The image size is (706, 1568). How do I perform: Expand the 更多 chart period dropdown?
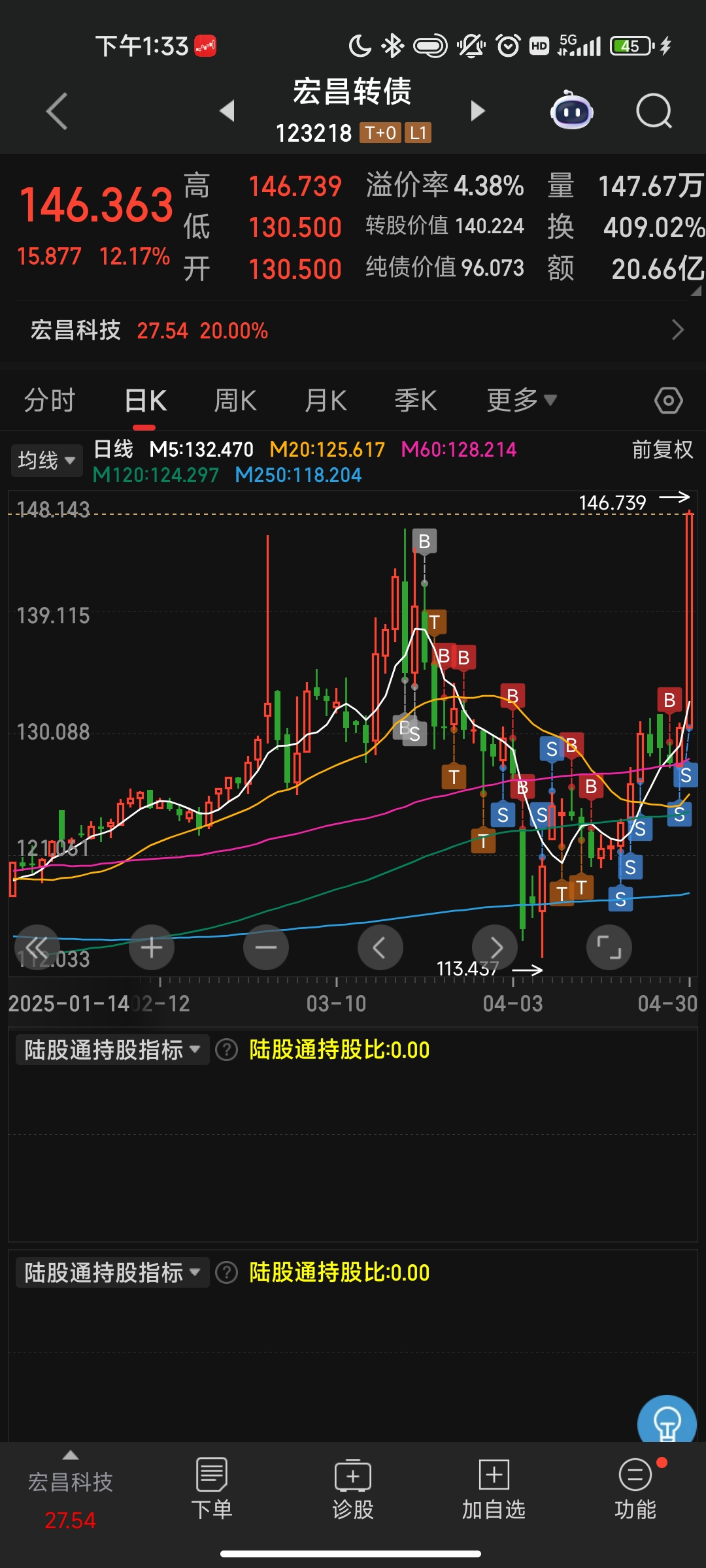click(521, 400)
